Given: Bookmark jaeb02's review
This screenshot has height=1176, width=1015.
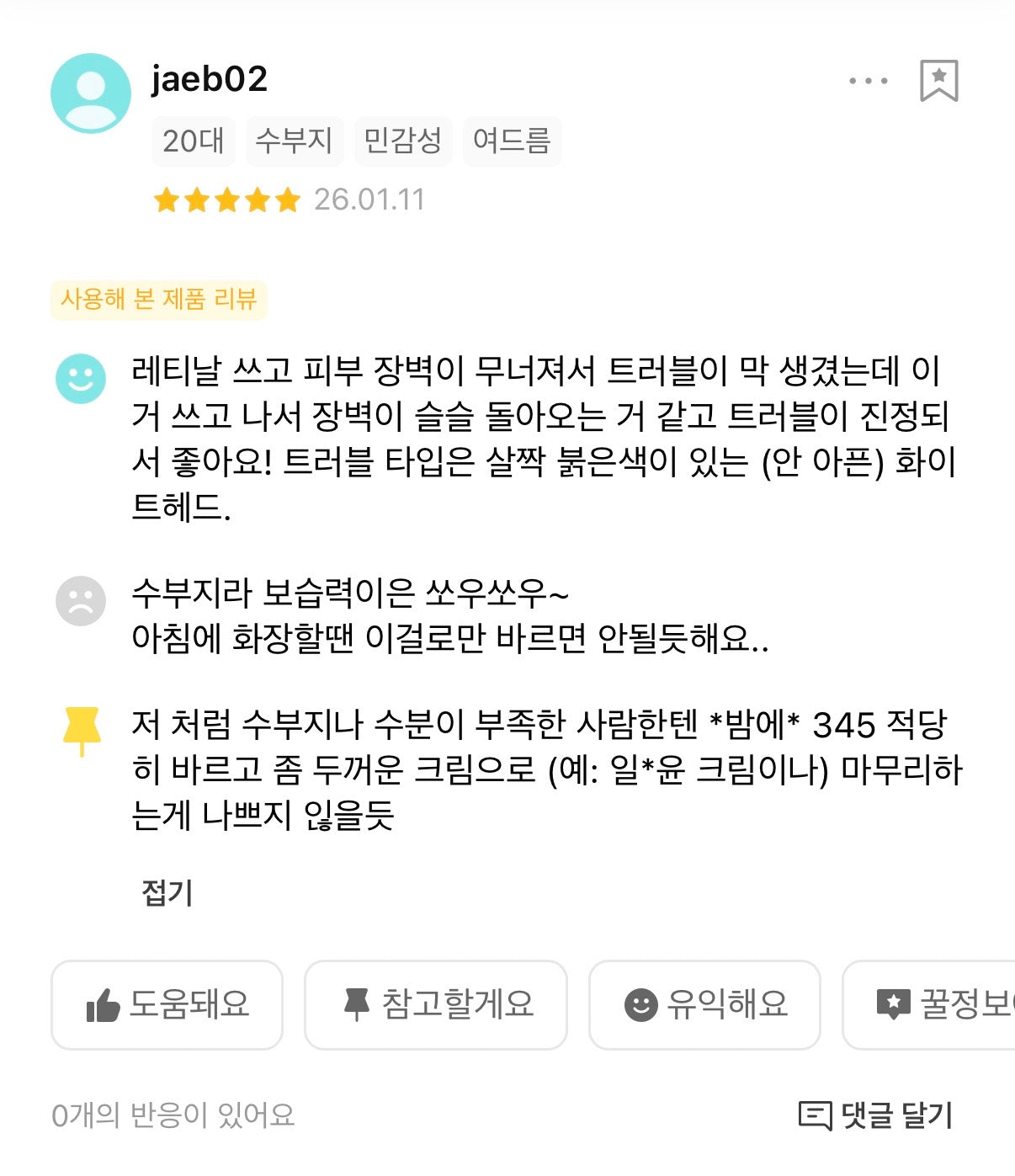Looking at the screenshot, I should [938, 81].
